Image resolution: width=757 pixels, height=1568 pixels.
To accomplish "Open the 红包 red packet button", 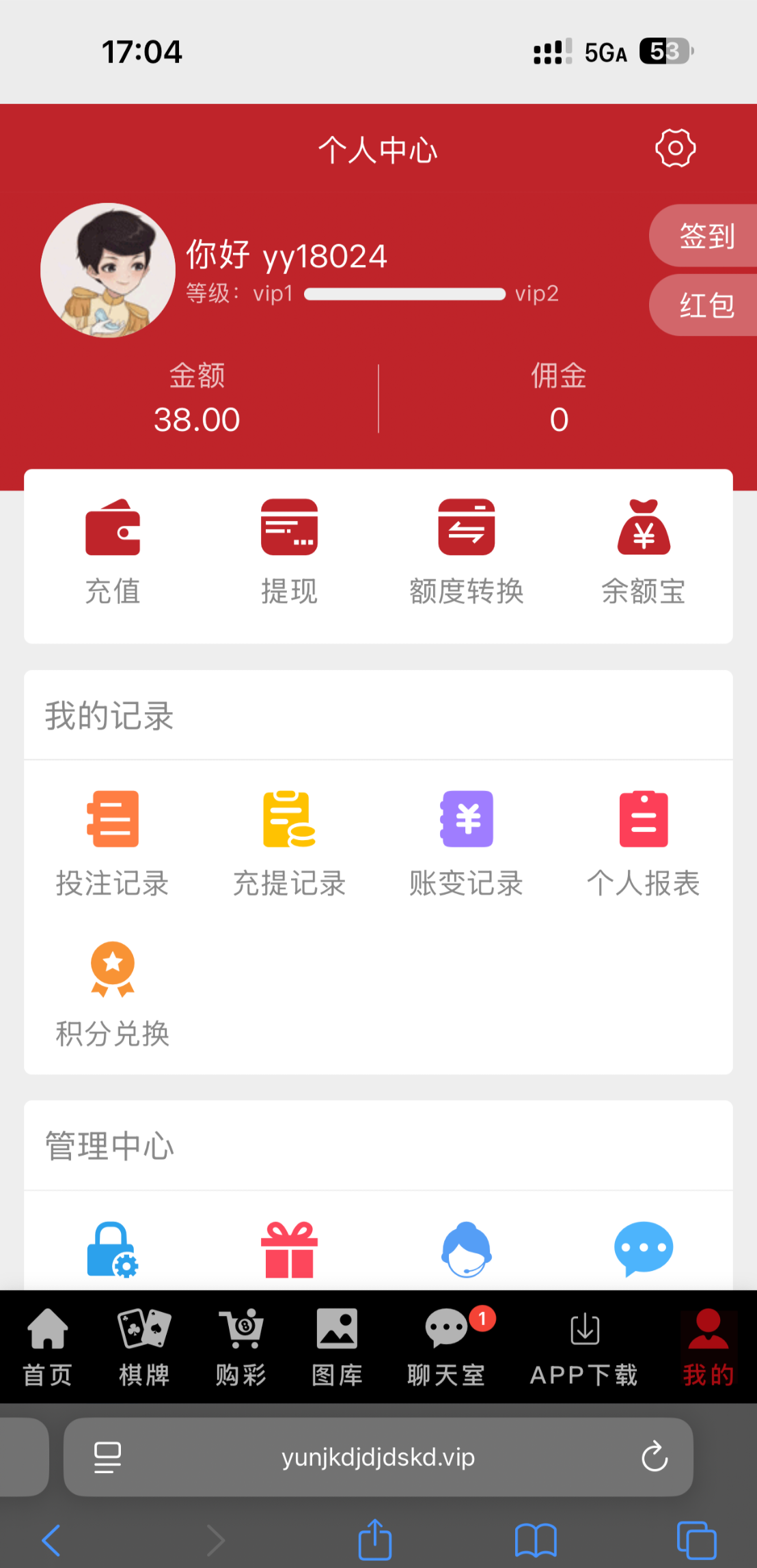I will coord(706,305).
